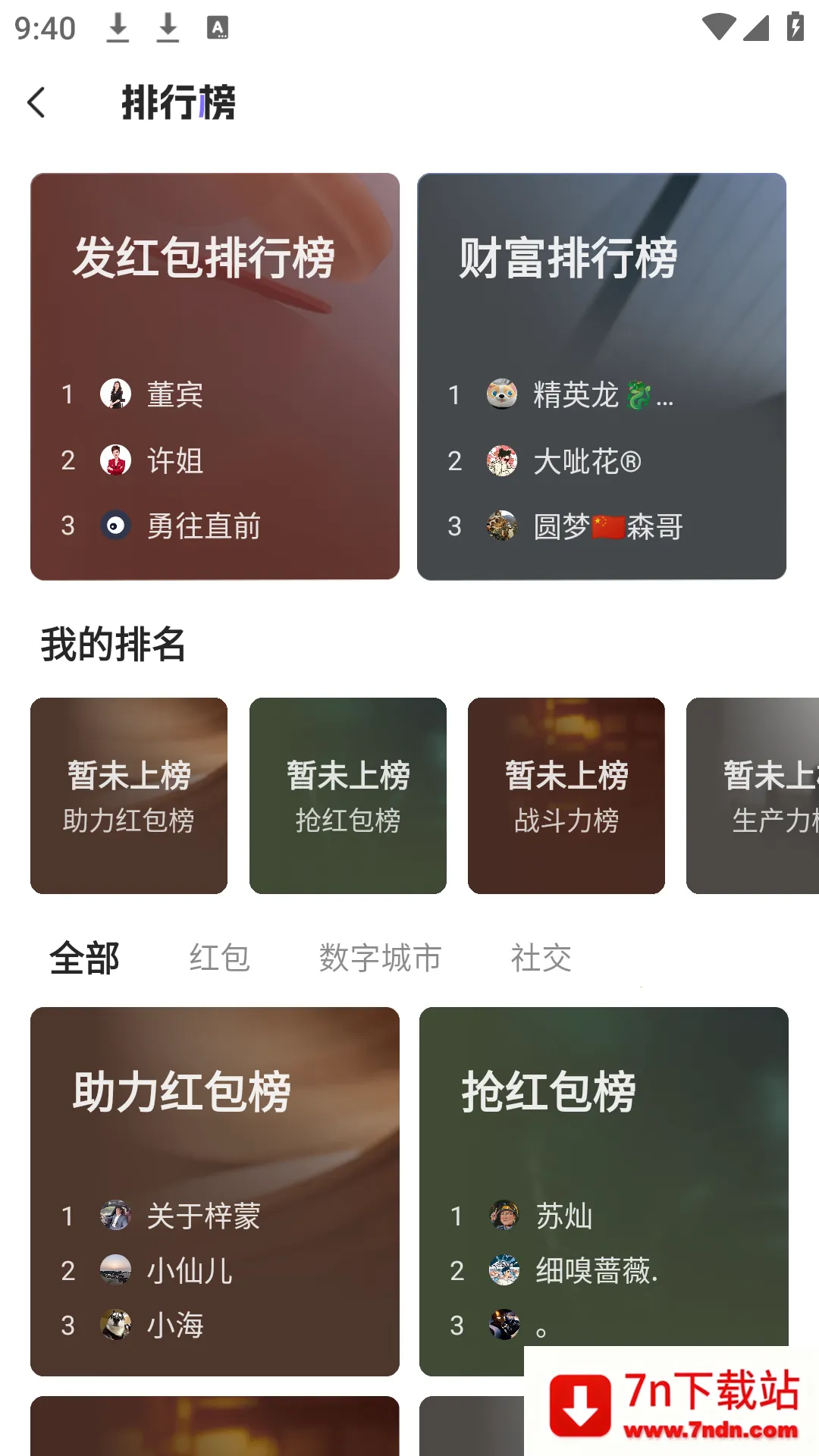Switch to the 数字城市 tab
This screenshot has height=1456, width=819.
(379, 958)
